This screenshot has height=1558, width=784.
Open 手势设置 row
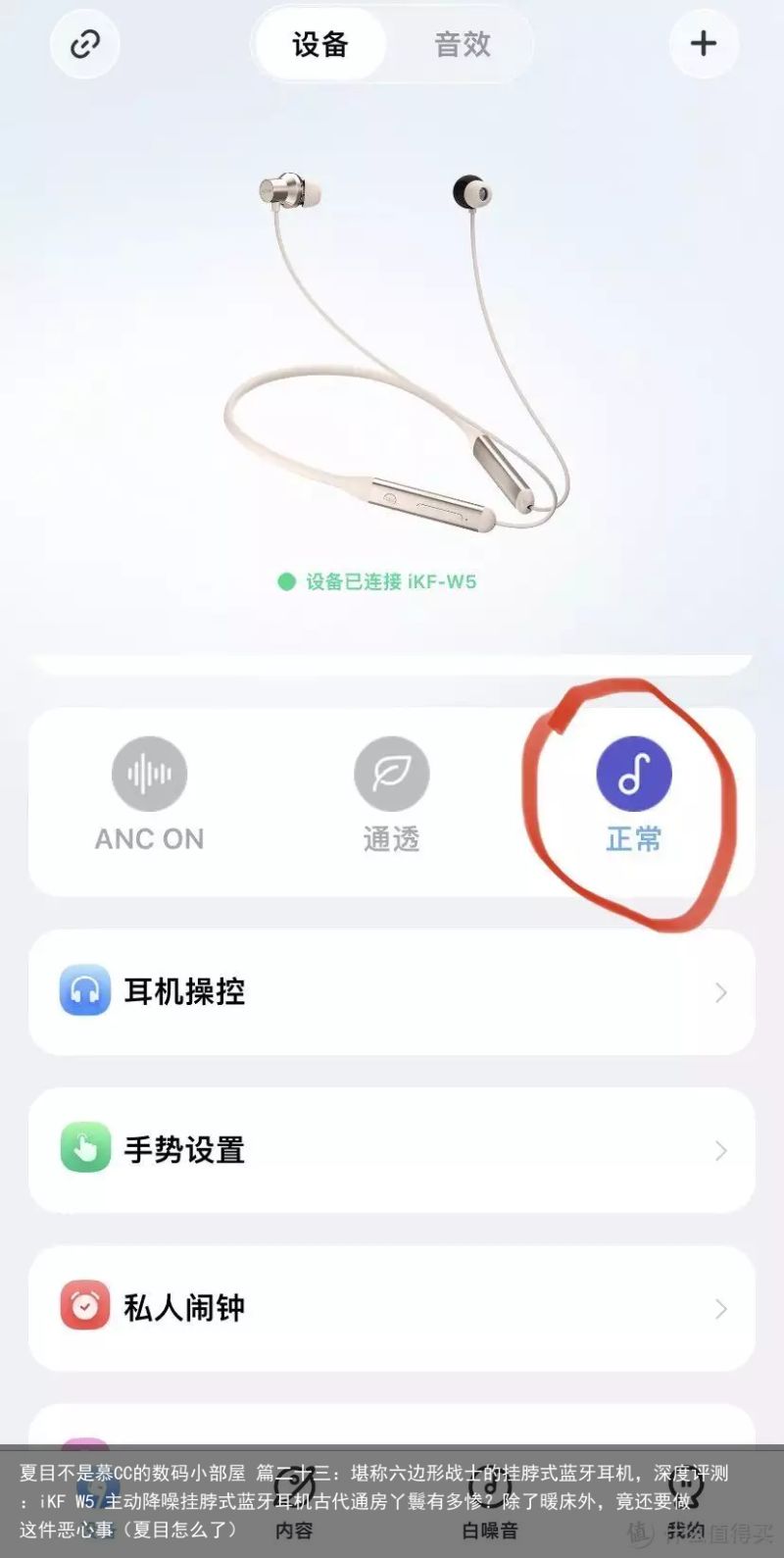tap(392, 1149)
